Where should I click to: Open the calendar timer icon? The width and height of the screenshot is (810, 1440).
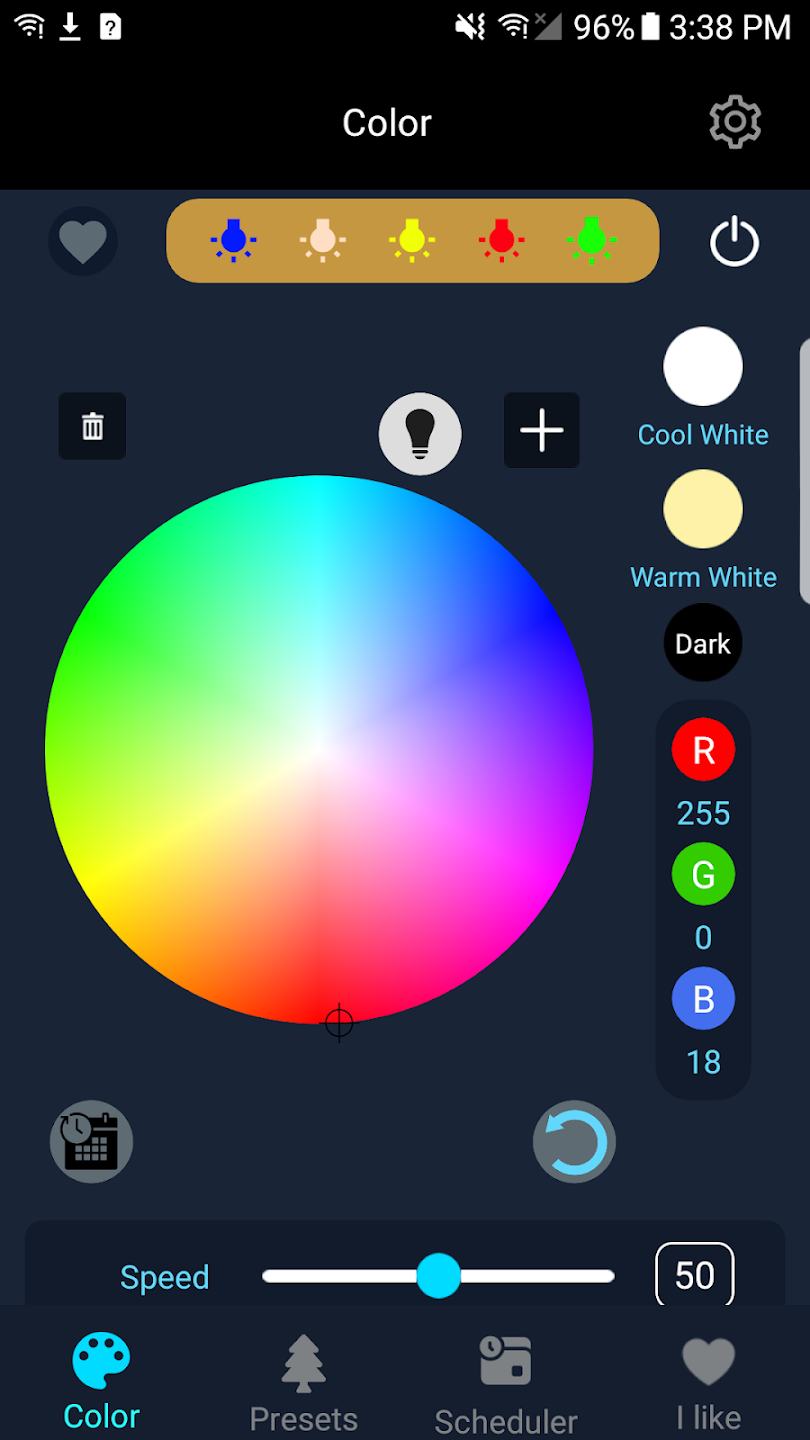(x=91, y=1142)
